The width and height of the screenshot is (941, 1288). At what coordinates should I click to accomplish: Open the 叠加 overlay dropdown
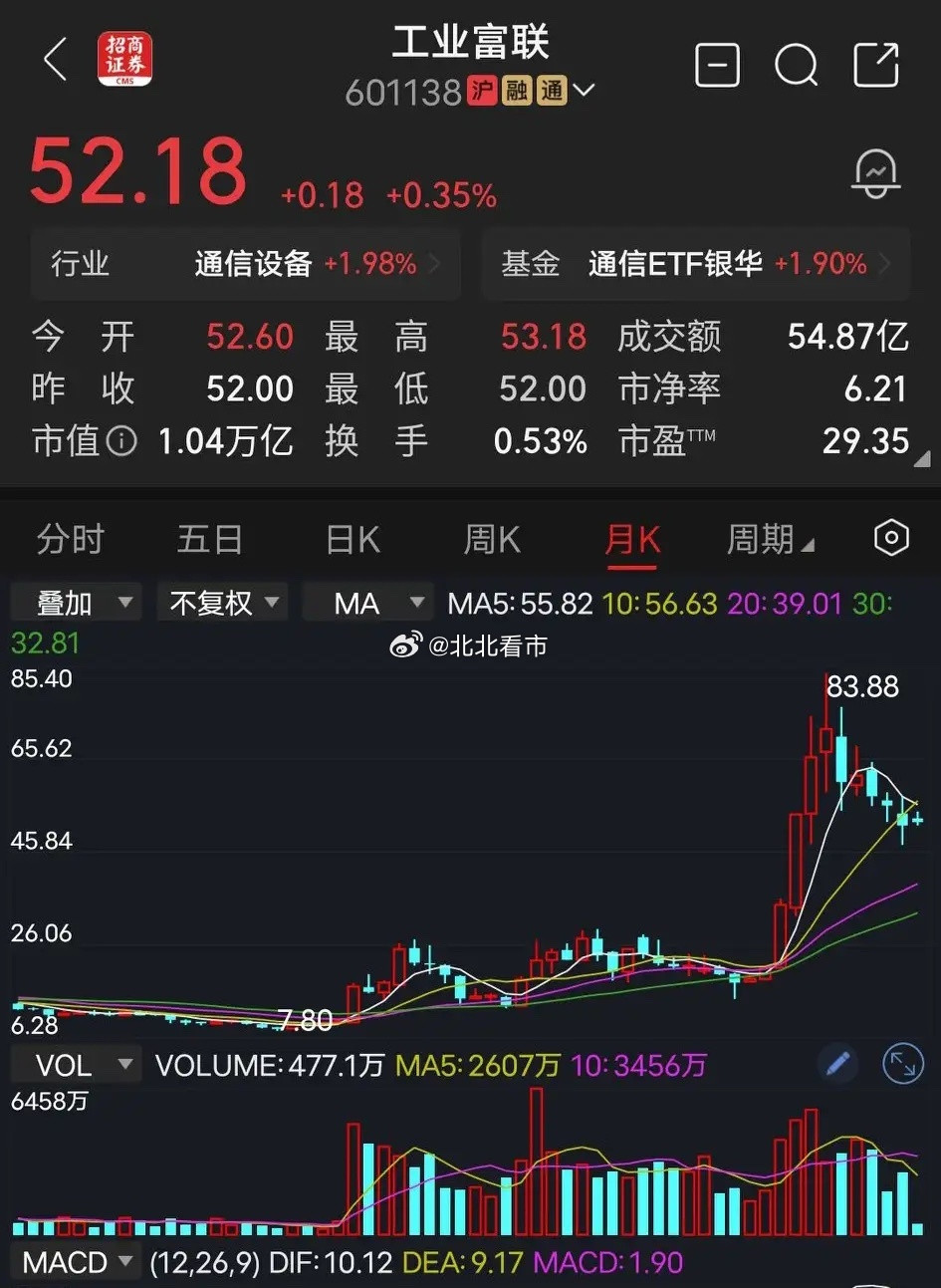pos(75,602)
